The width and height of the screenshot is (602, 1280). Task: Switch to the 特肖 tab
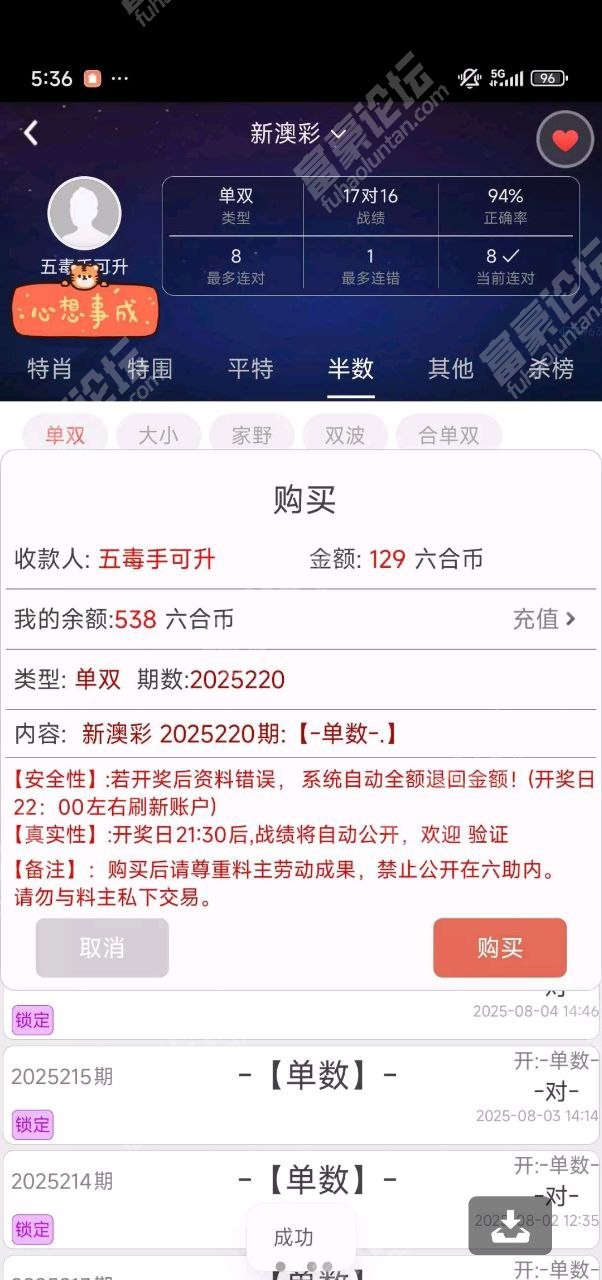coord(50,368)
